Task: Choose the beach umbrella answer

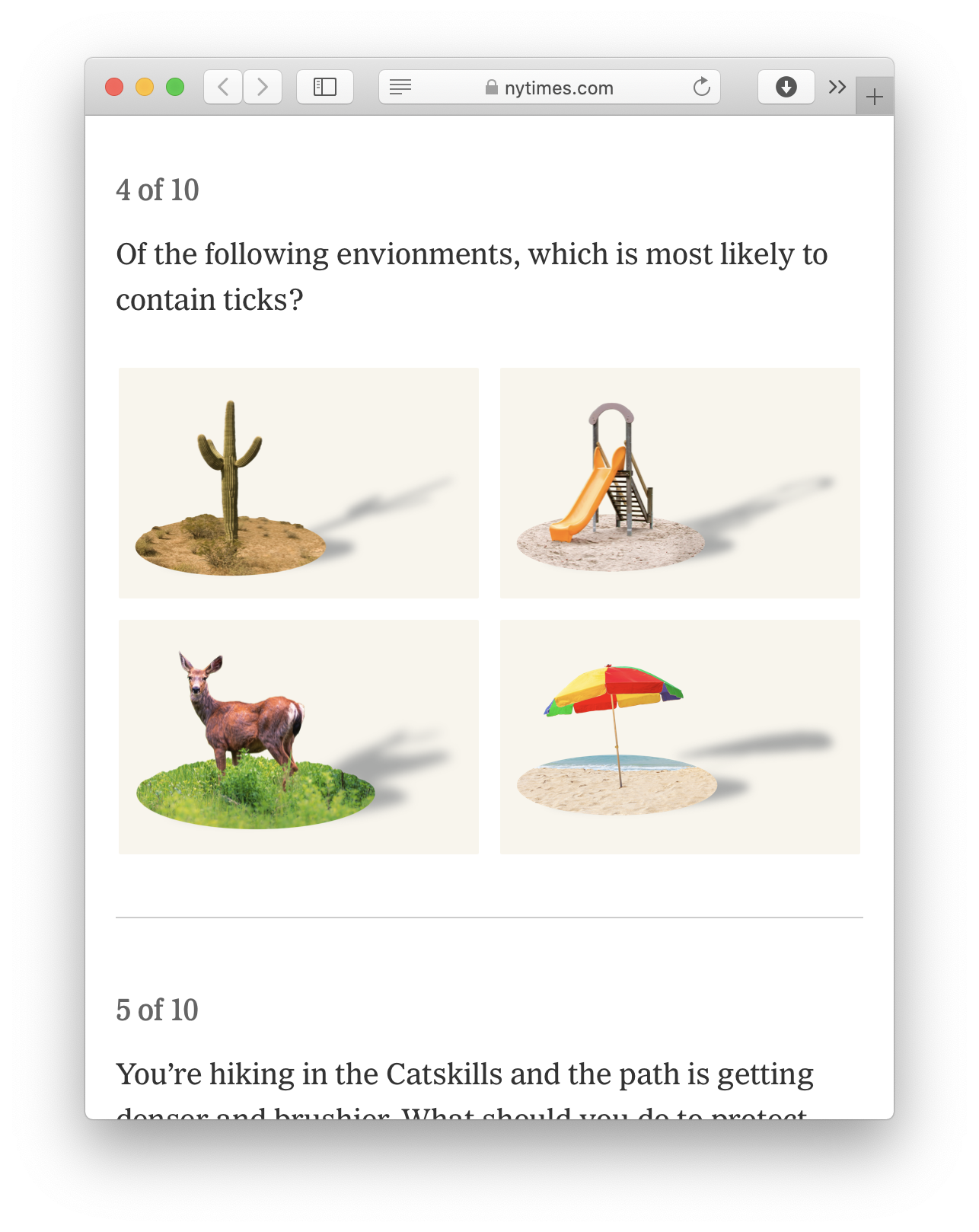Action: 680,736
